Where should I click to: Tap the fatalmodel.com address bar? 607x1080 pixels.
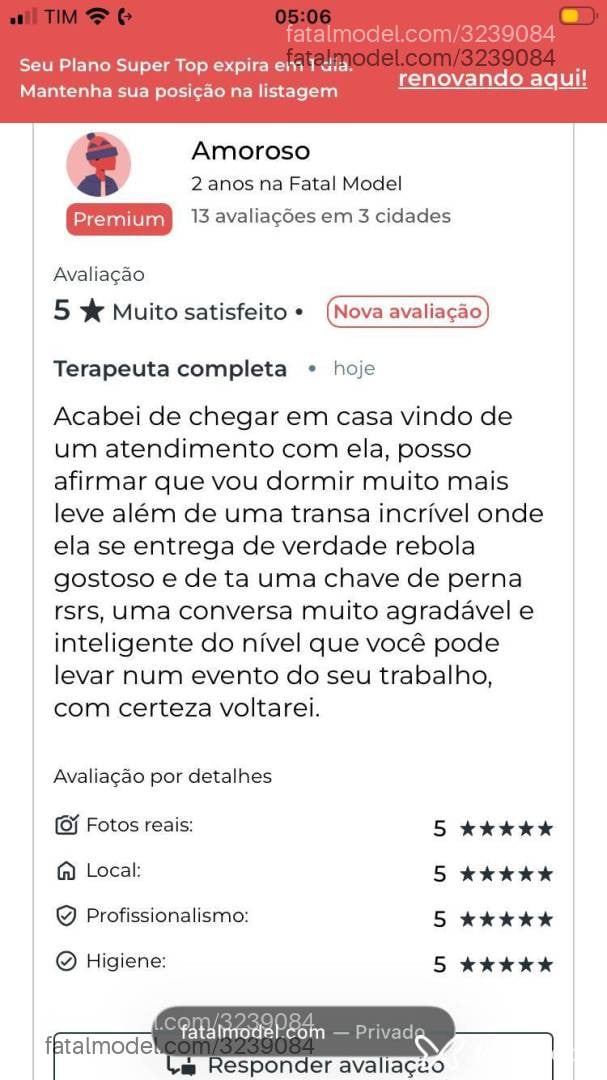(303, 1032)
